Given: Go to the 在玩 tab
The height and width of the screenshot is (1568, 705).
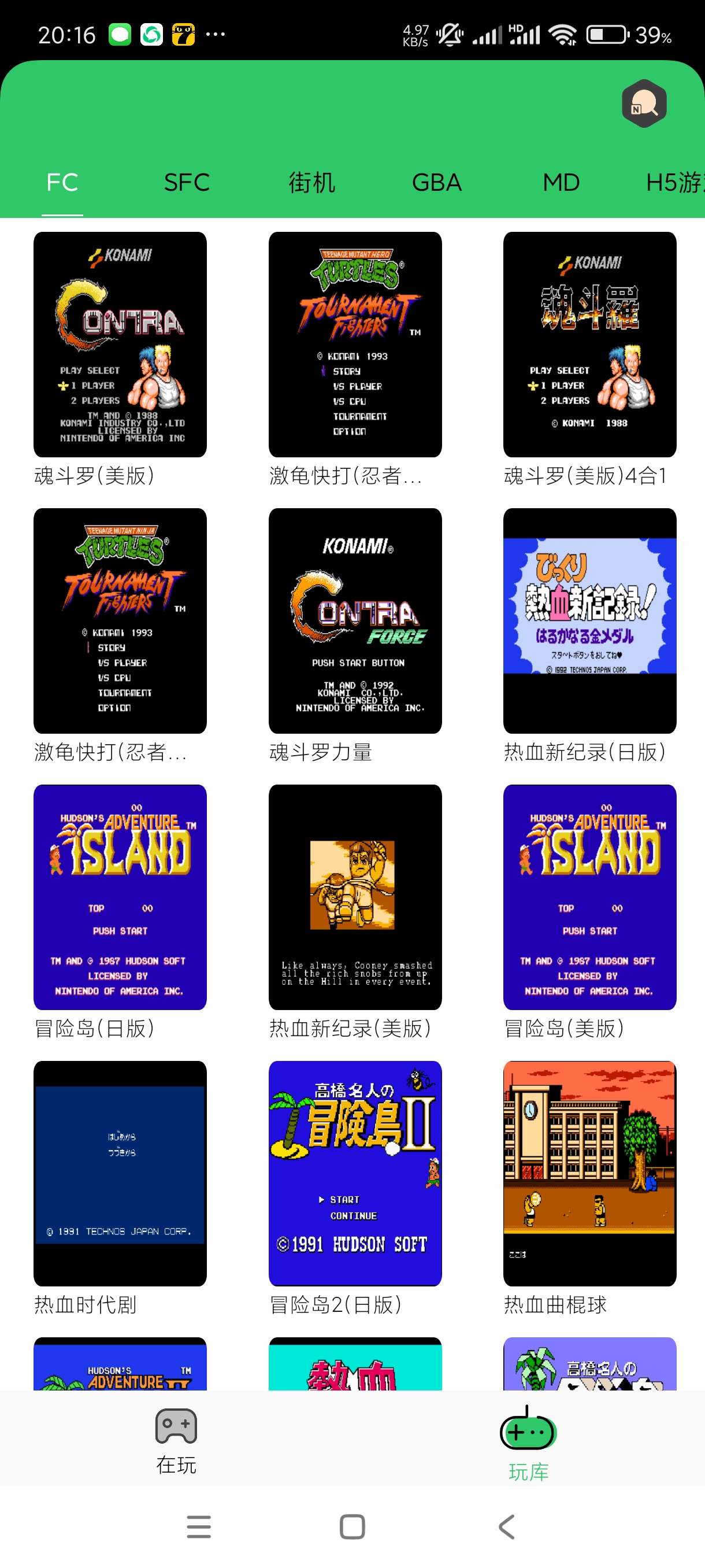Looking at the screenshot, I should [x=176, y=1440].
